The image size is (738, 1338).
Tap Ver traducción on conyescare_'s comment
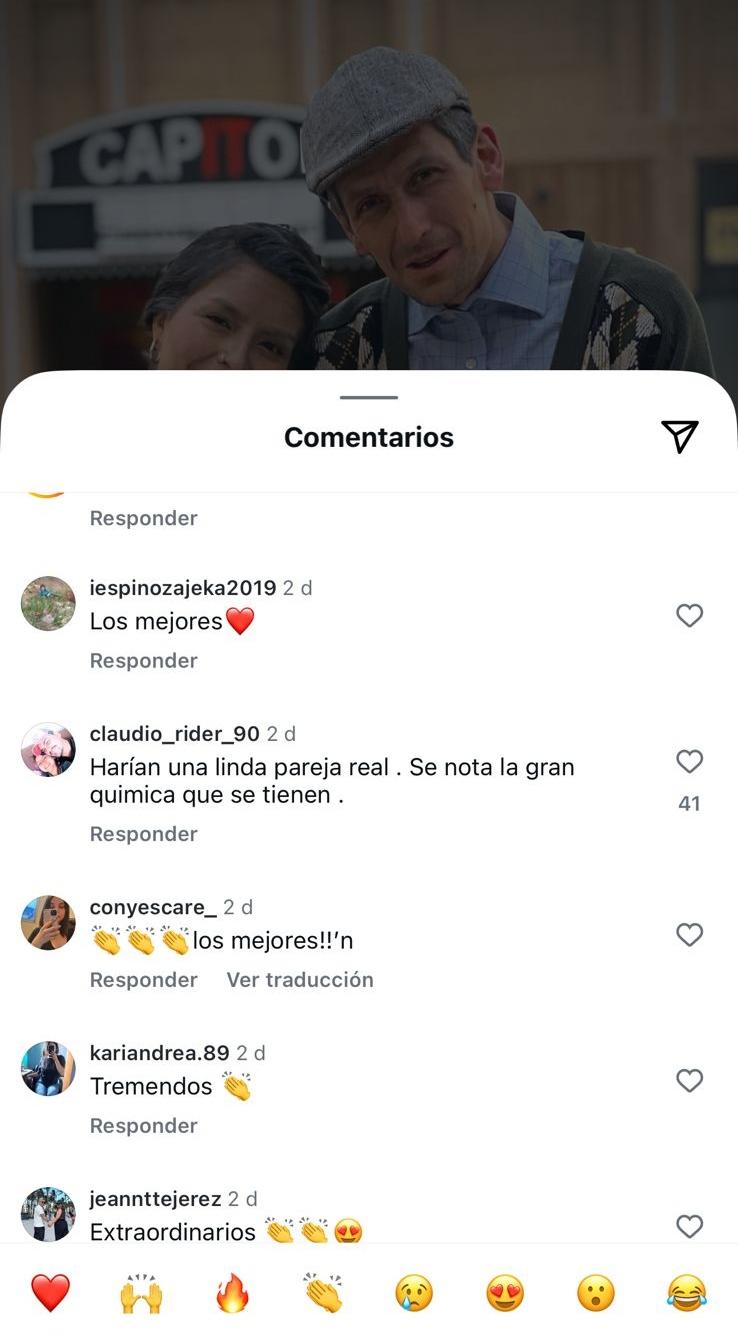coord(299,979)
